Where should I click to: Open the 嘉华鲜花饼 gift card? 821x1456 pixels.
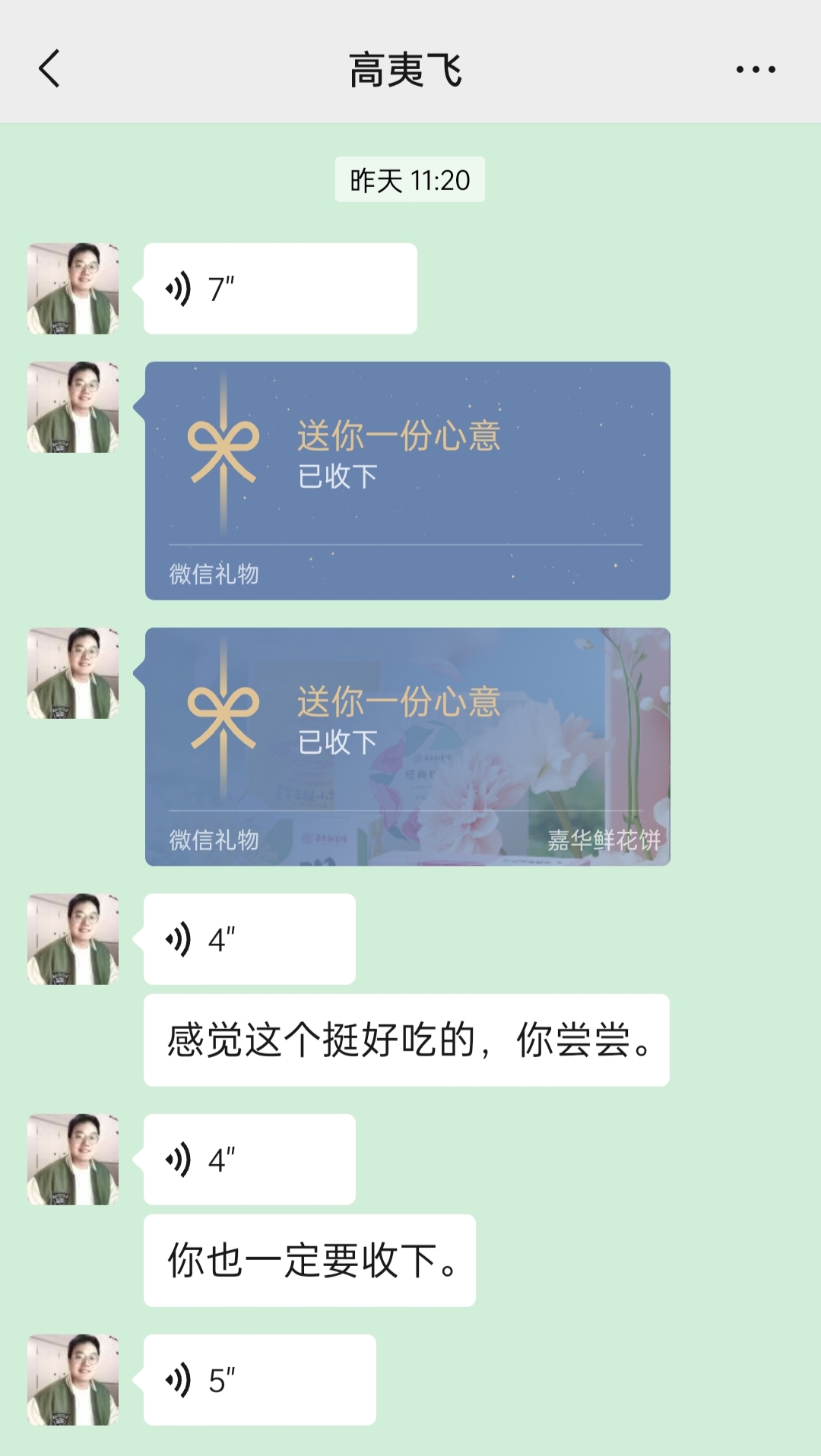pos(407,746)
